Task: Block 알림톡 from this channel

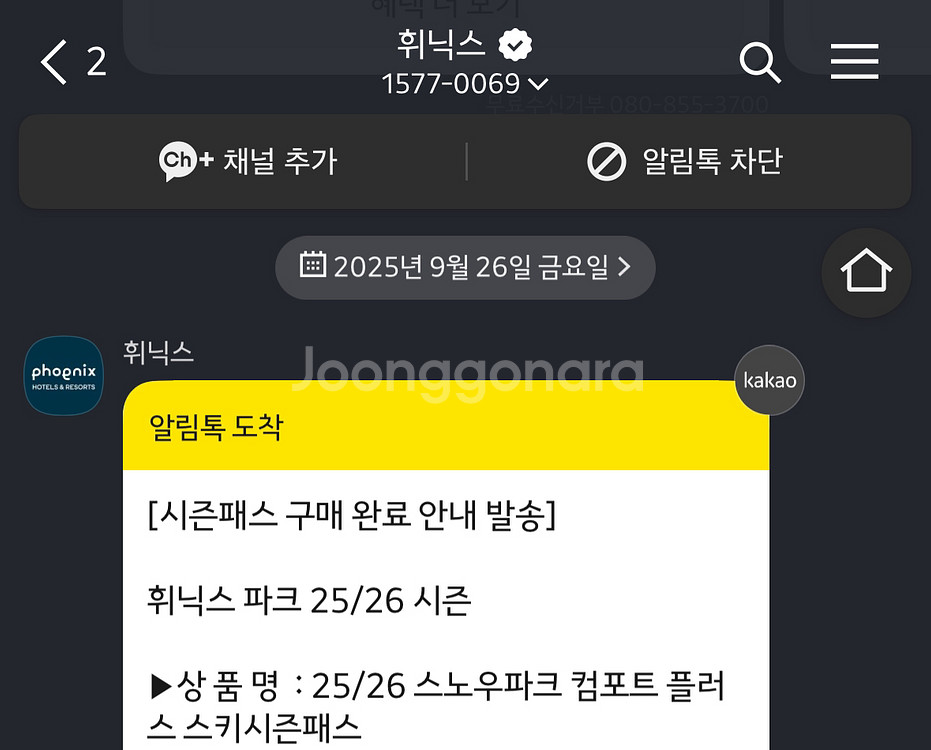Action: pos(685,161)
